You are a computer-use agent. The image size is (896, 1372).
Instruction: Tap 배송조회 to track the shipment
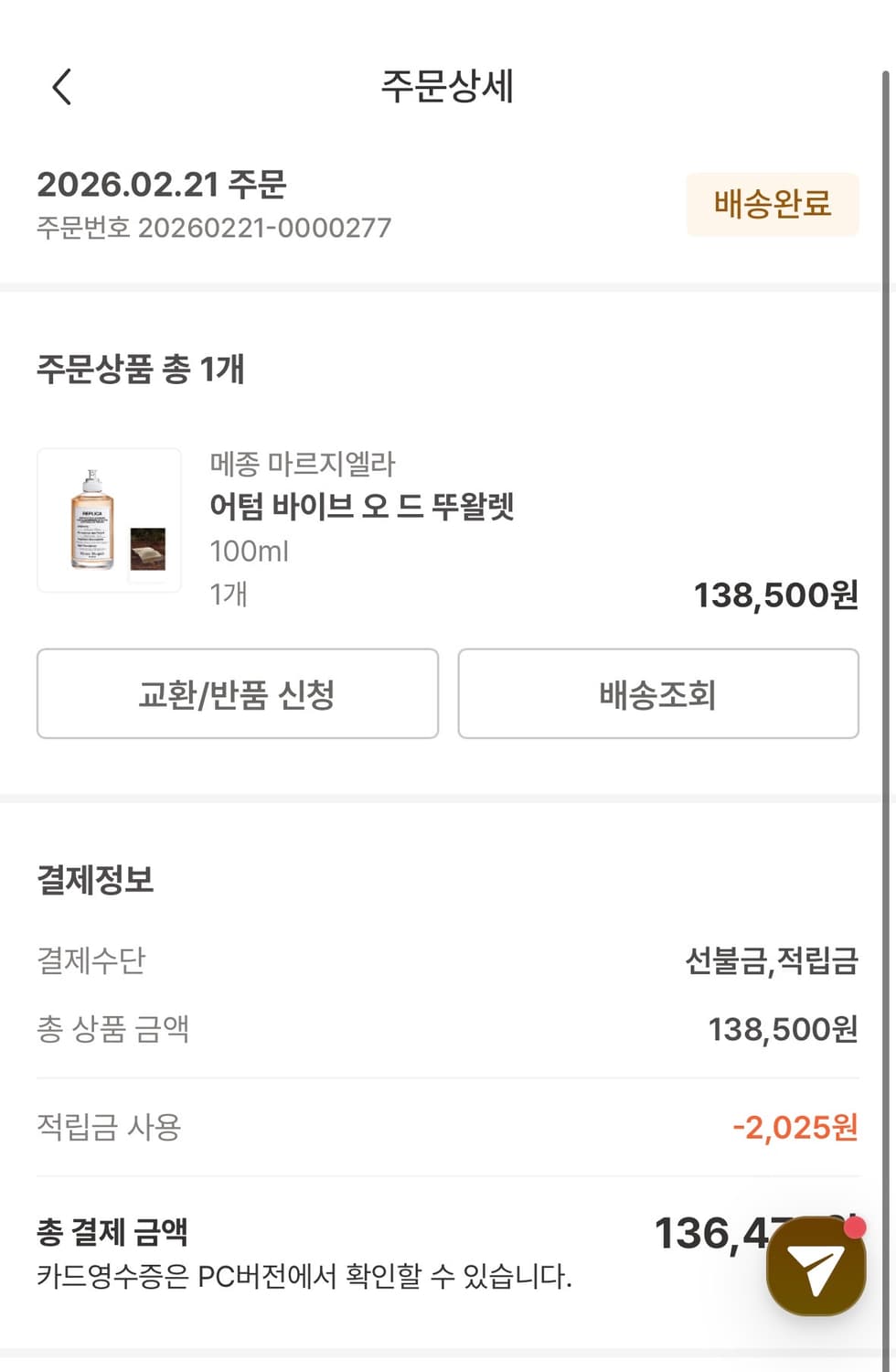pyautogui.click(x=657, y=694)
